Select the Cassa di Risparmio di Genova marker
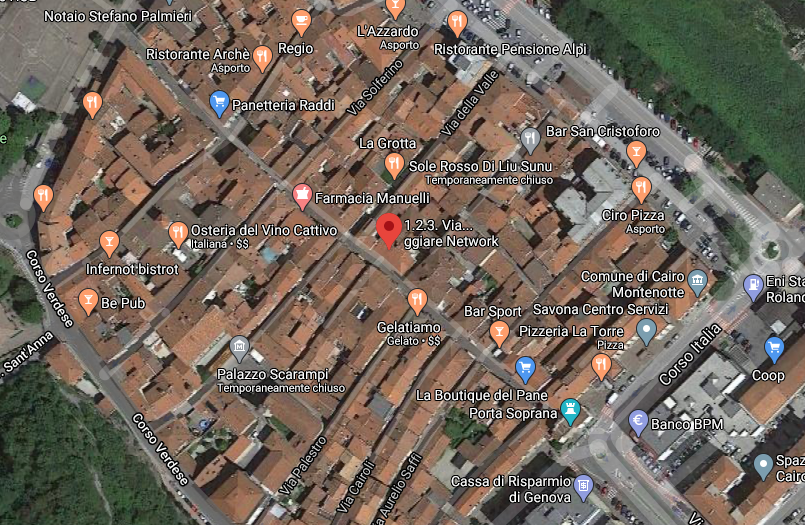This screenshot has height=525, width=805. [x=583, y=487]
